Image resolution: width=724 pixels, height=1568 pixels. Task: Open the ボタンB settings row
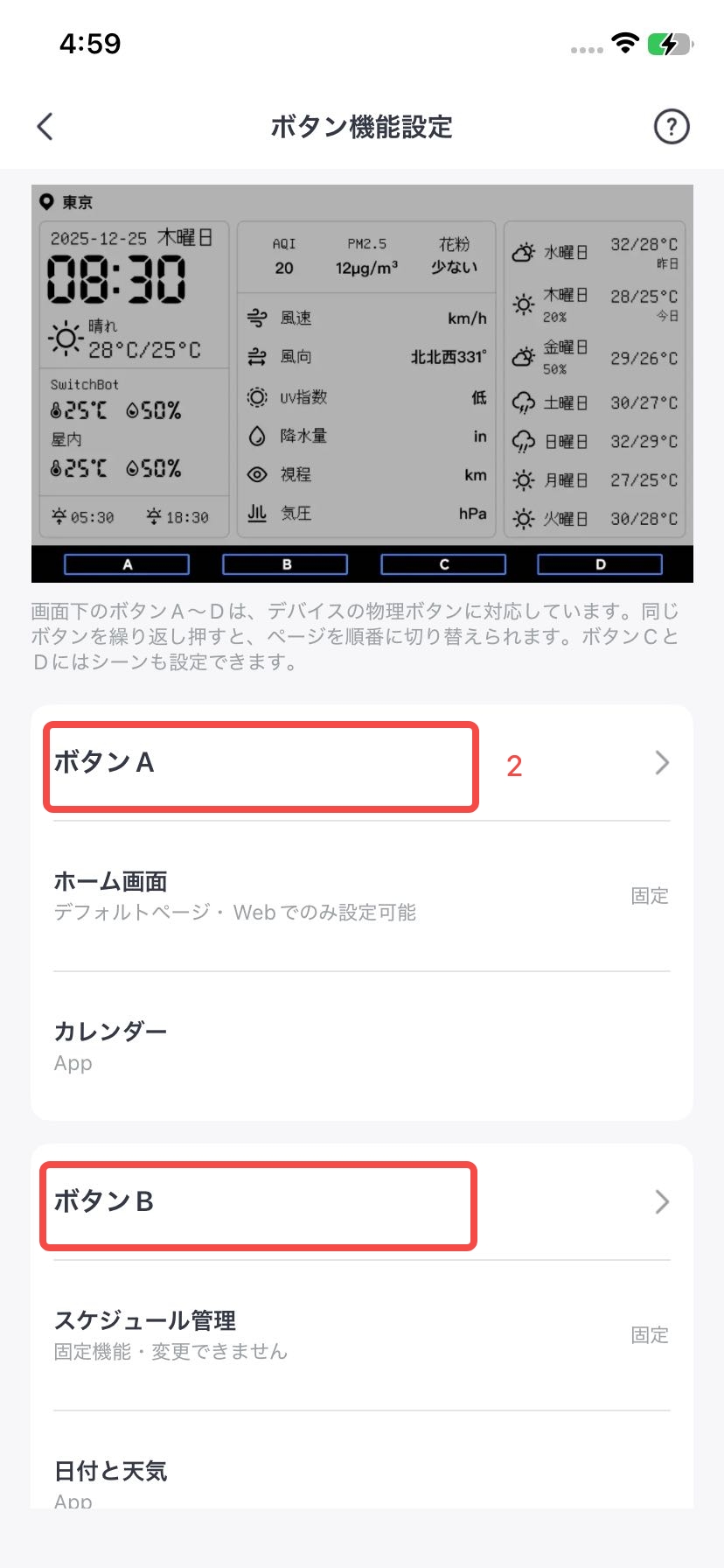coord(362,1202)
